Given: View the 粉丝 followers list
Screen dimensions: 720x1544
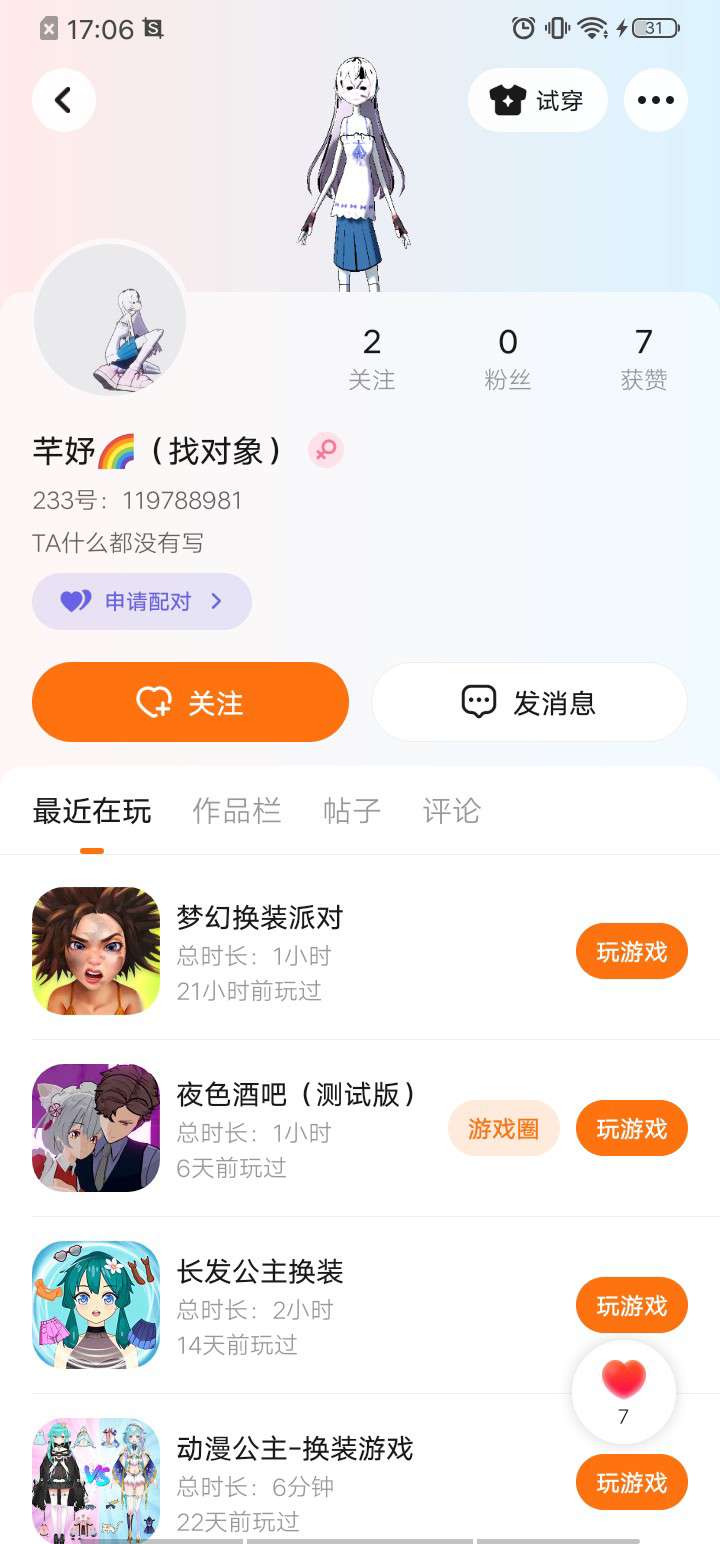Looking at the screenshot, I should 507,358.
